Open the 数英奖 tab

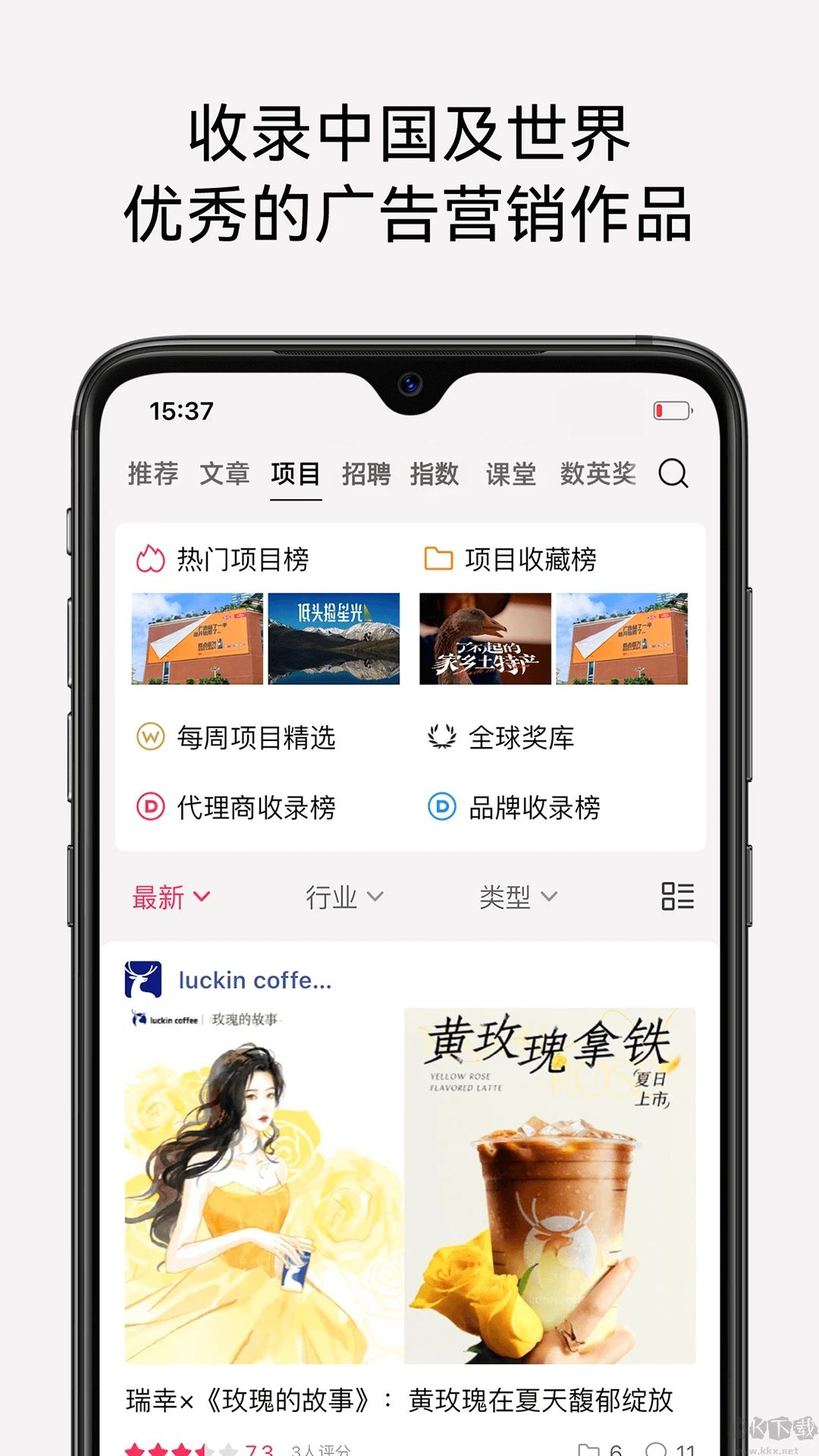tap(599, 474)
